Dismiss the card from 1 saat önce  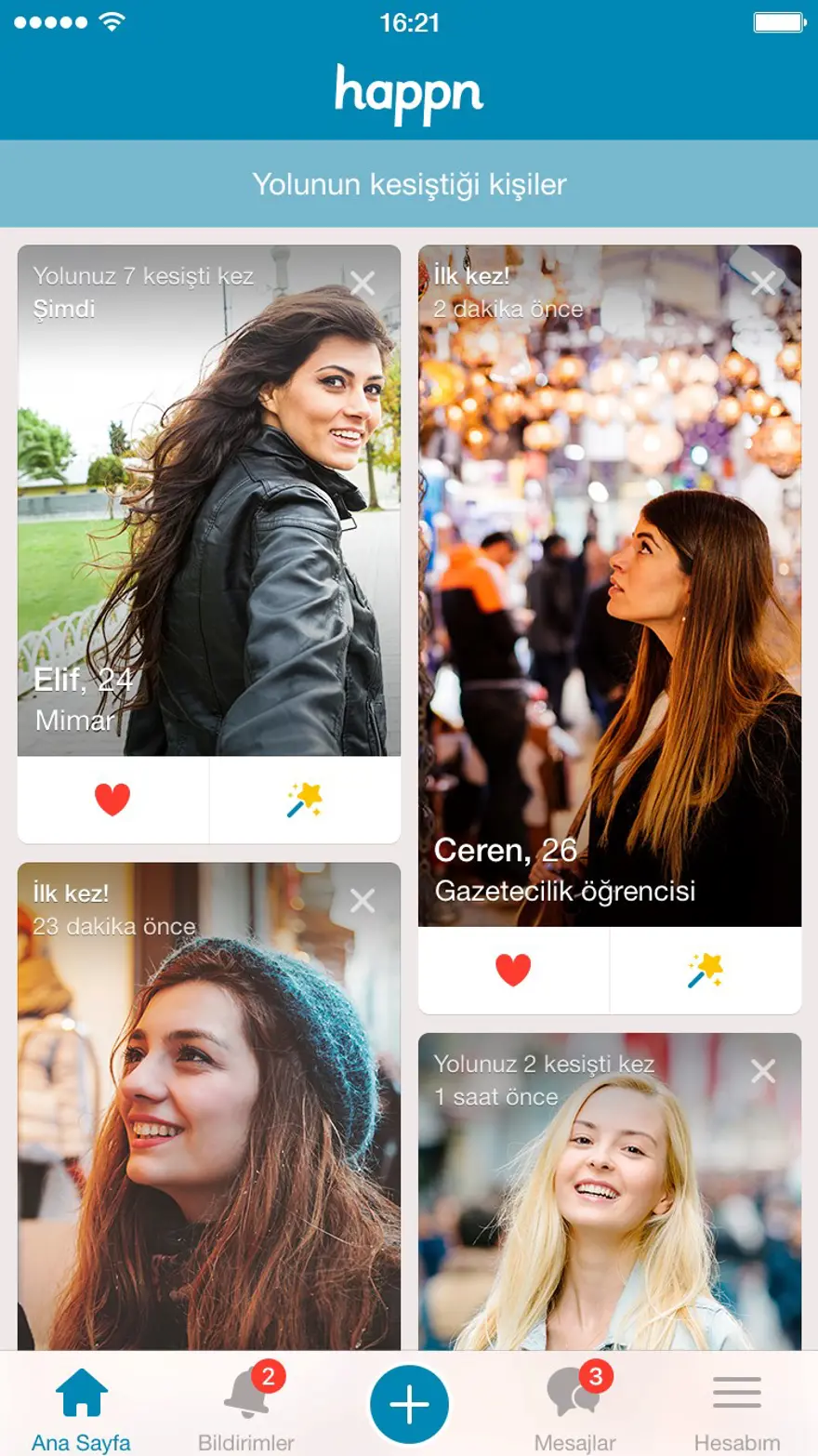pos(763,1071)
